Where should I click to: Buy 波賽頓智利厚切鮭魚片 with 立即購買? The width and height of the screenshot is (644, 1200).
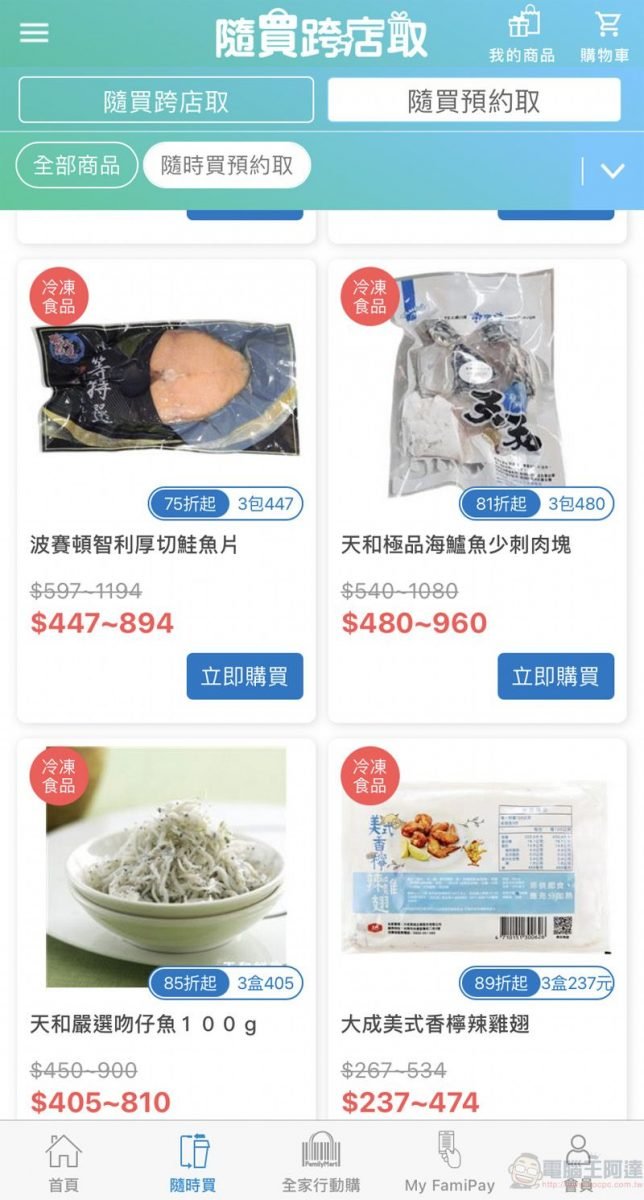pyautogui.click(x=244, y=676)
